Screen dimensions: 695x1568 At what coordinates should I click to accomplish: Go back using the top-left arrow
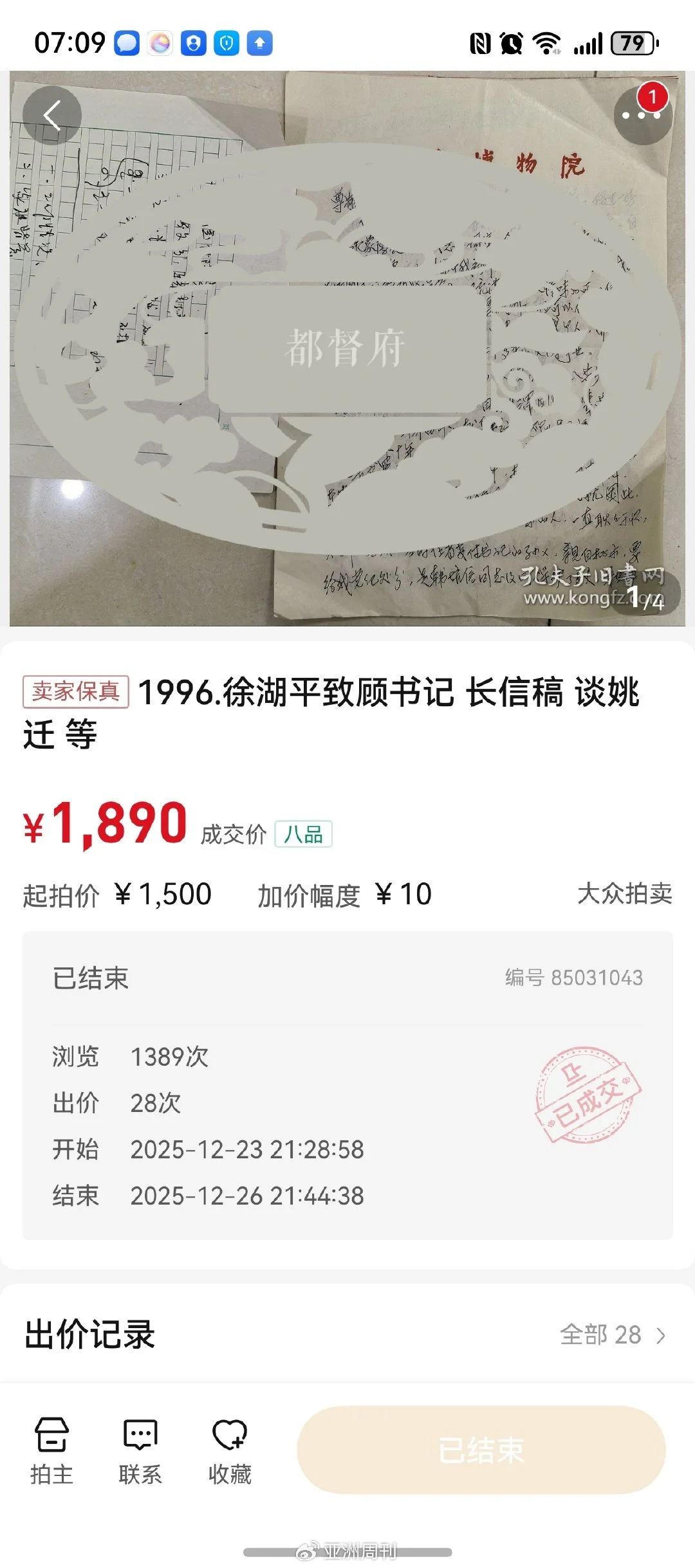tap(52, 116)
